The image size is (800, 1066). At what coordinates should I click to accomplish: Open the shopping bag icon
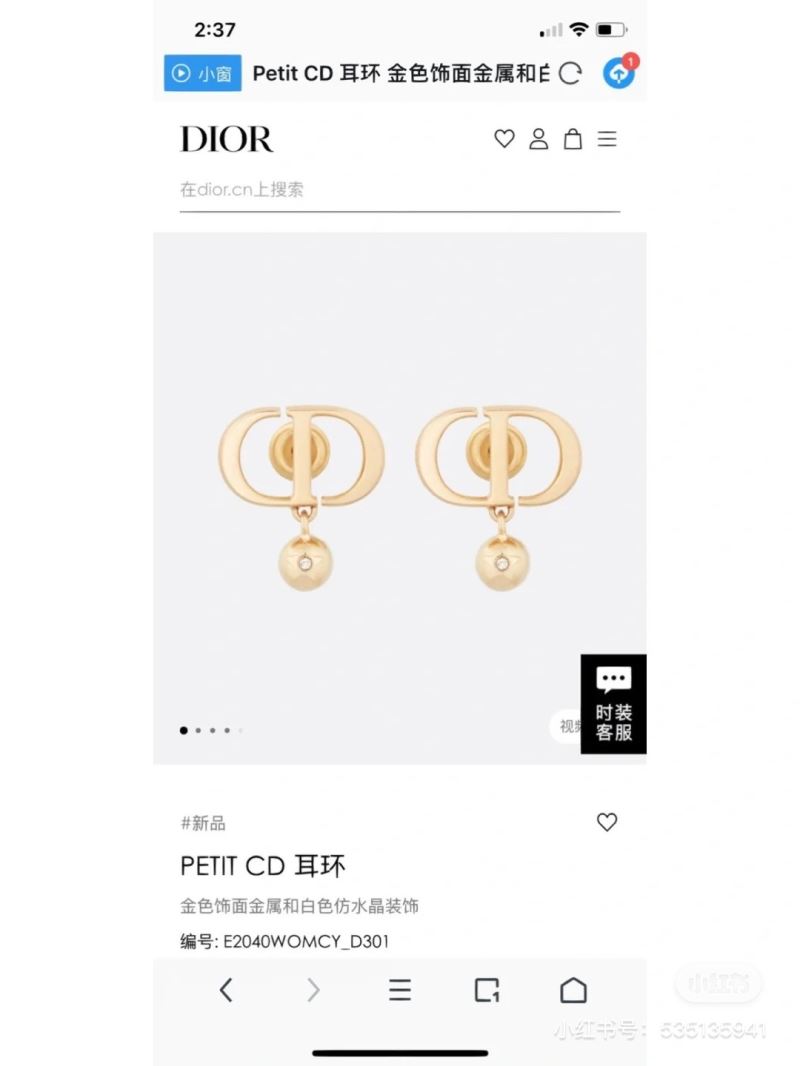572,139
